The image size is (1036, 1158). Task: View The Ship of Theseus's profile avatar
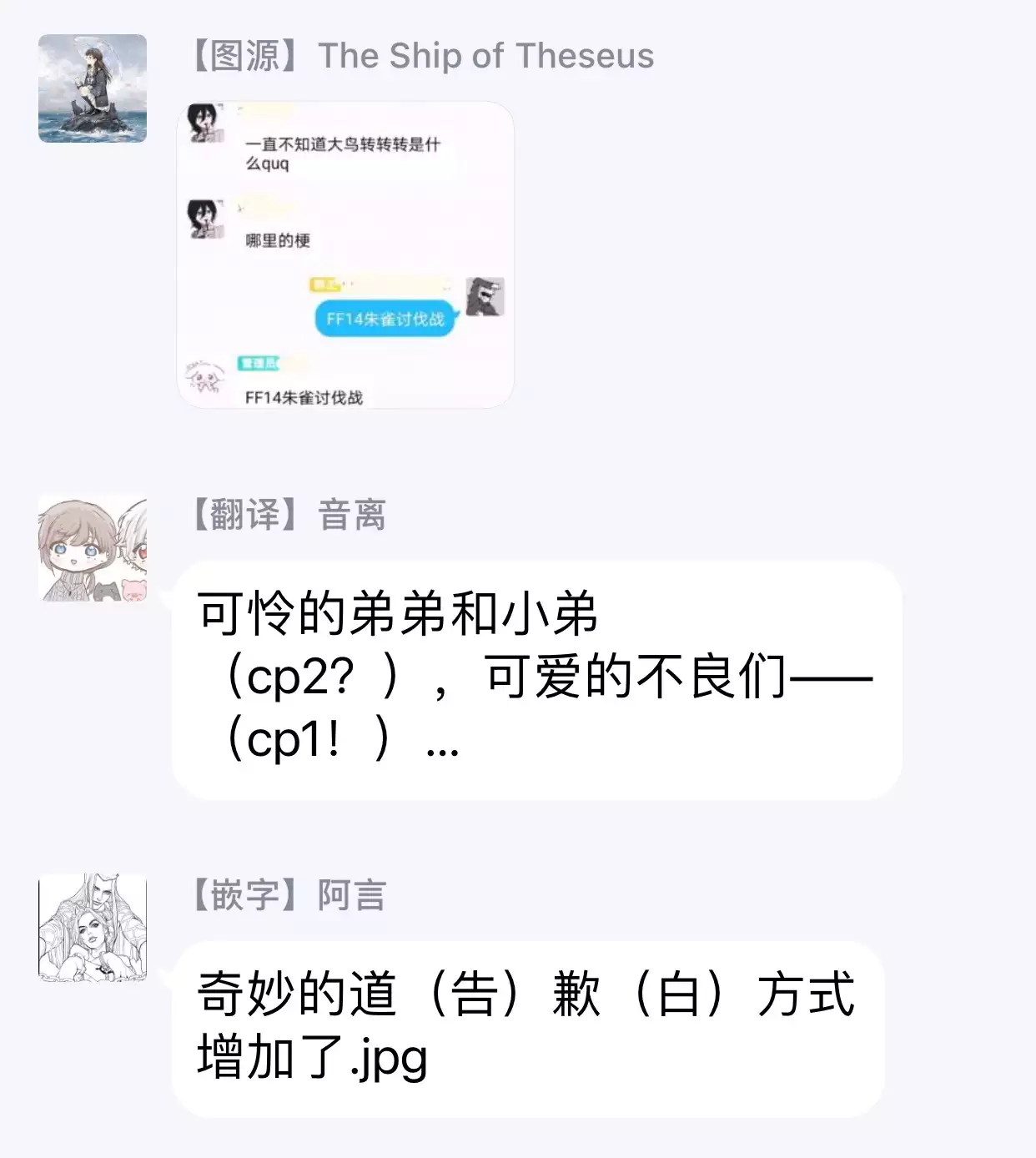(93, 88)
